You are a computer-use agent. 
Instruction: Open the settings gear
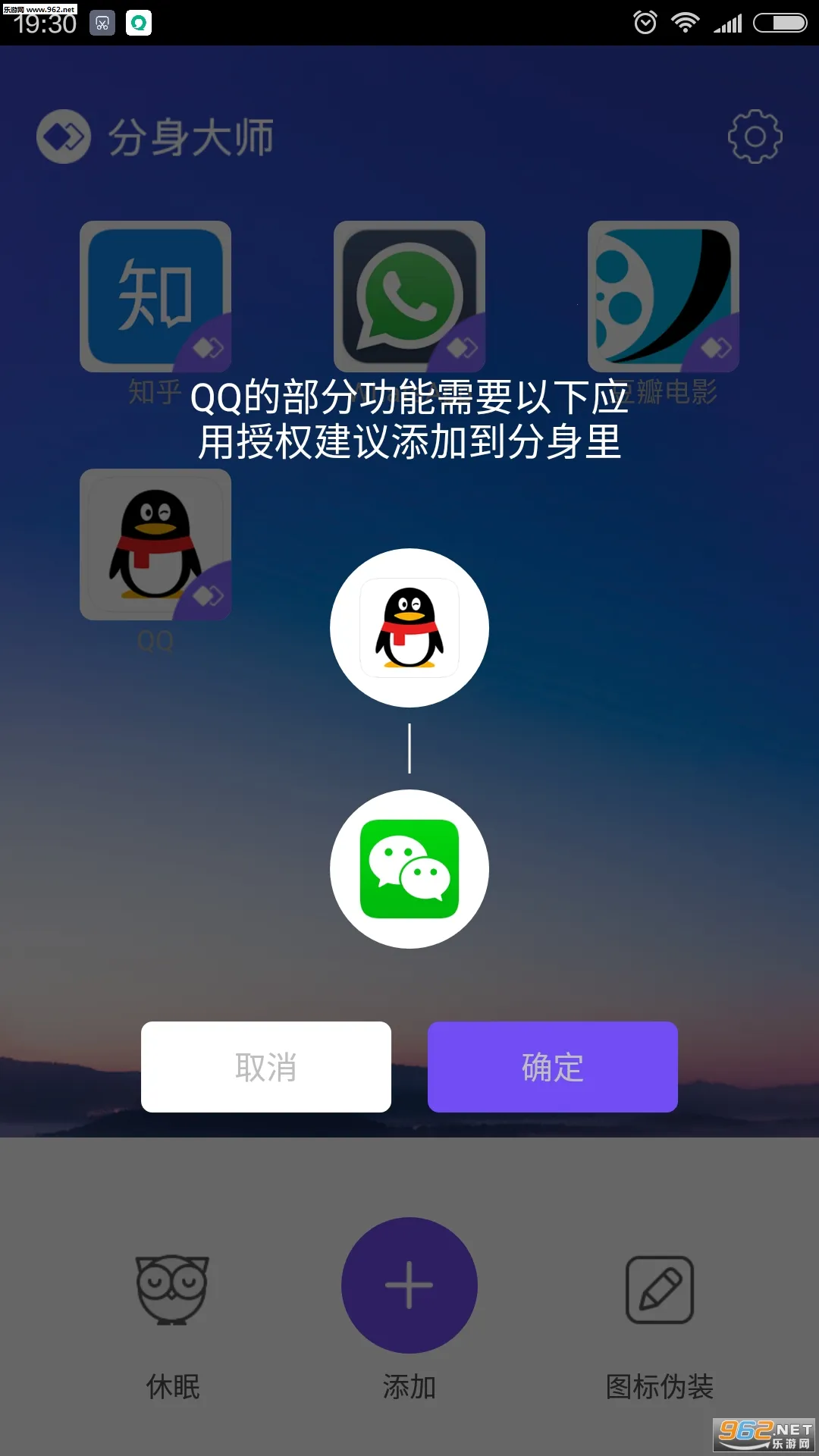[755, 136]
